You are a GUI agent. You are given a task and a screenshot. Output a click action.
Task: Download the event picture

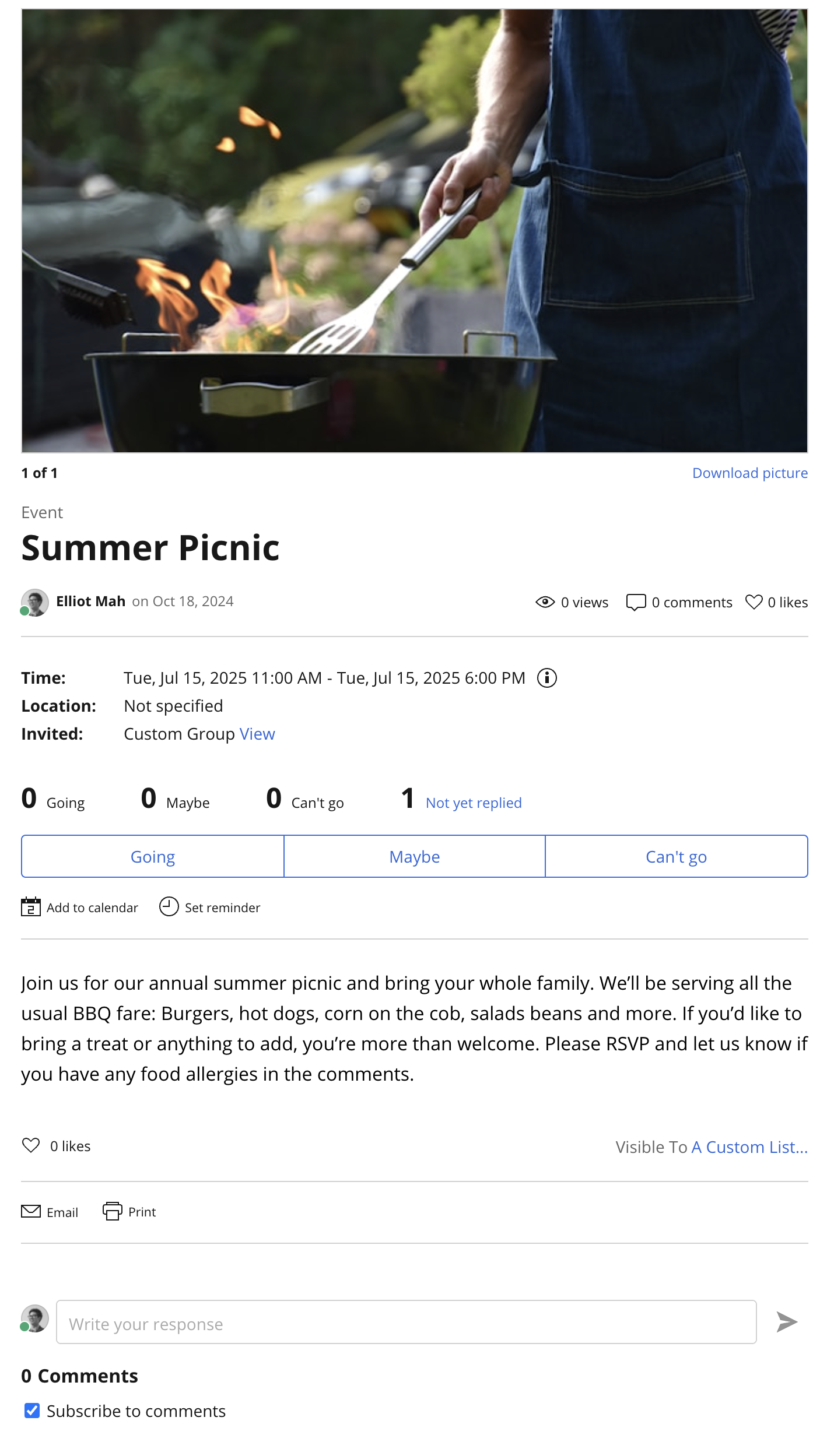click(749, 473)
